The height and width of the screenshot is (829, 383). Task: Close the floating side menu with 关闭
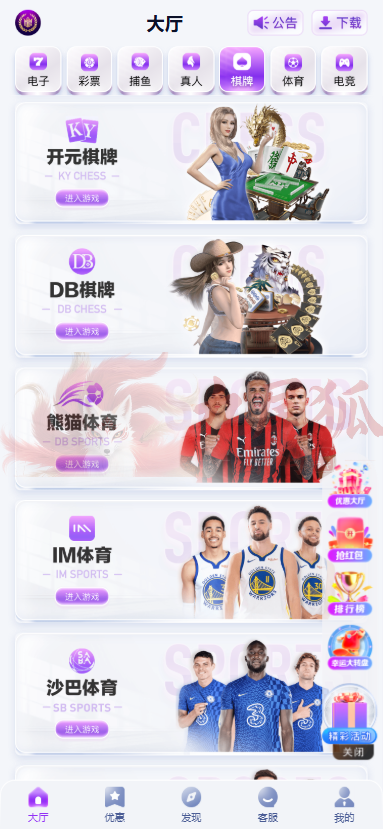pos(353,752)
